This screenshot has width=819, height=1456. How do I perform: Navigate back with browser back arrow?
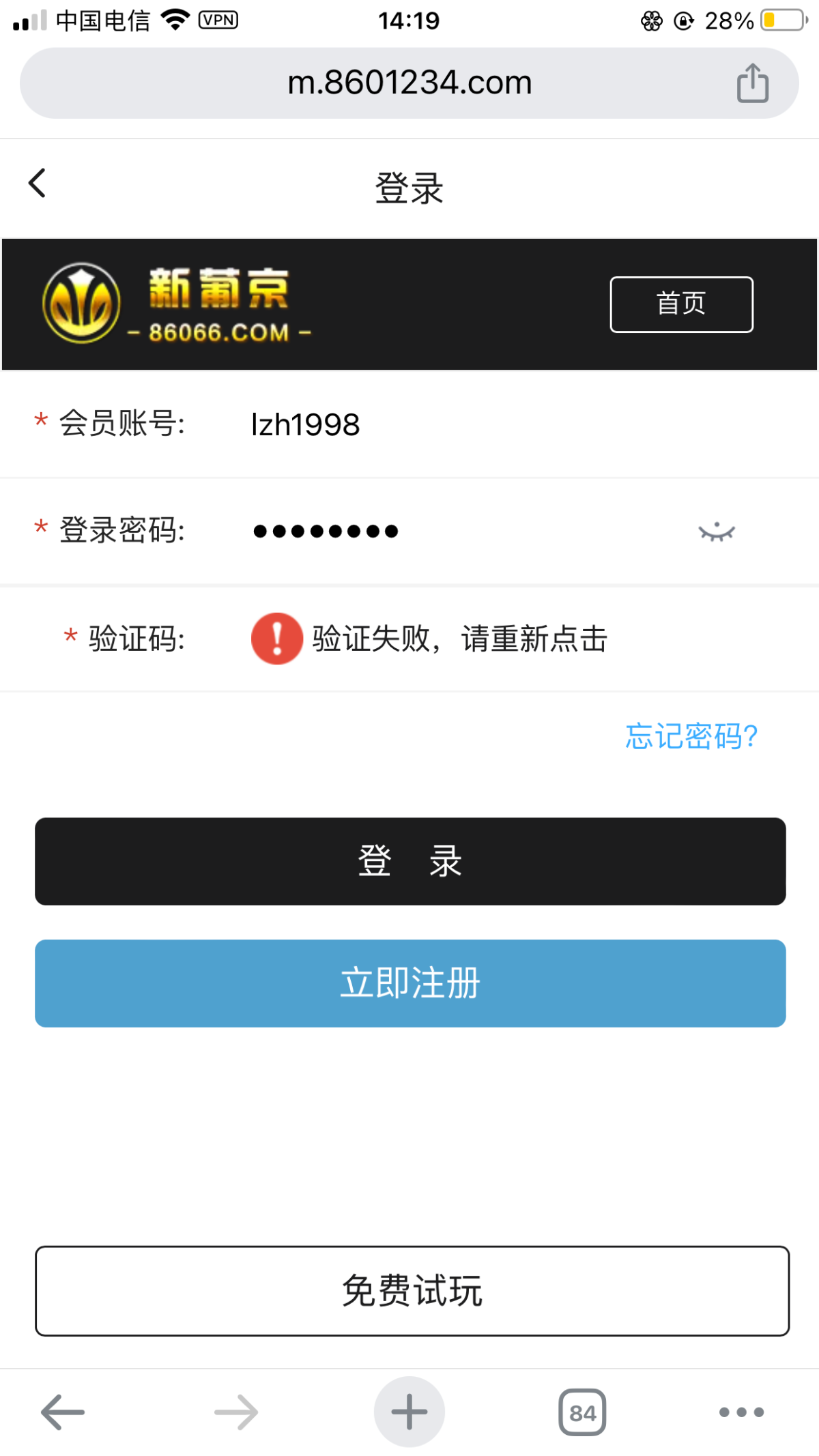(63, 1412)
